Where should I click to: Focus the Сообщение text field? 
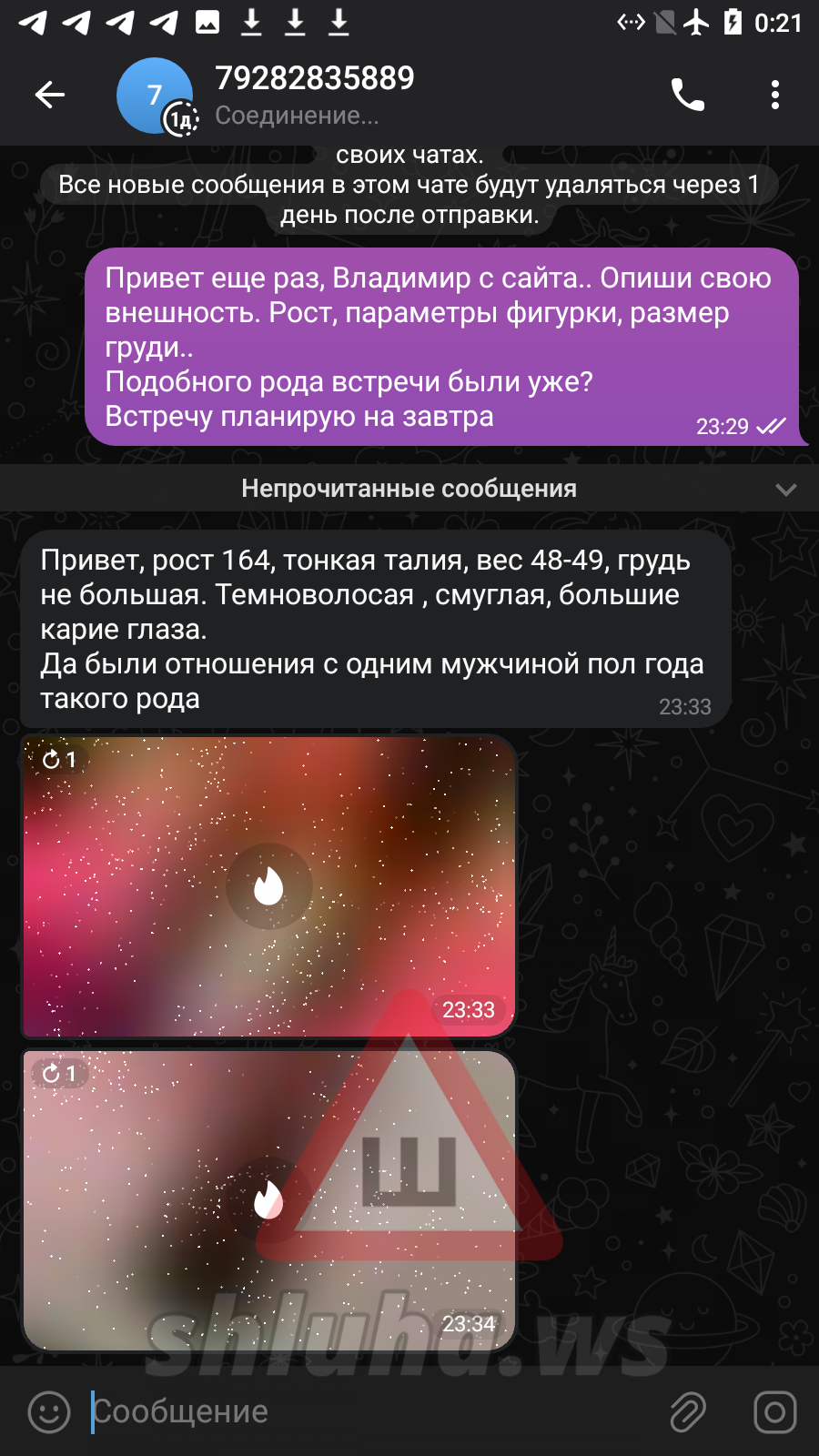[x=364, y=1412]
